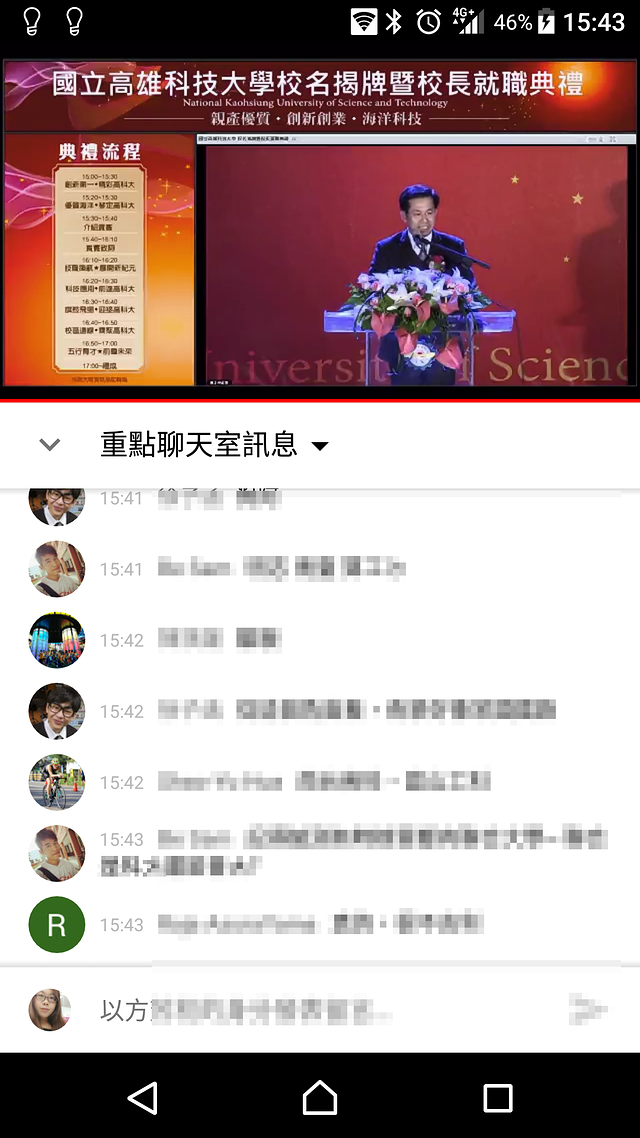The height and width of the screenshot is (1138, 640).
Task: Collapse the live chat panel chevron
Action: tap(50, 445)
